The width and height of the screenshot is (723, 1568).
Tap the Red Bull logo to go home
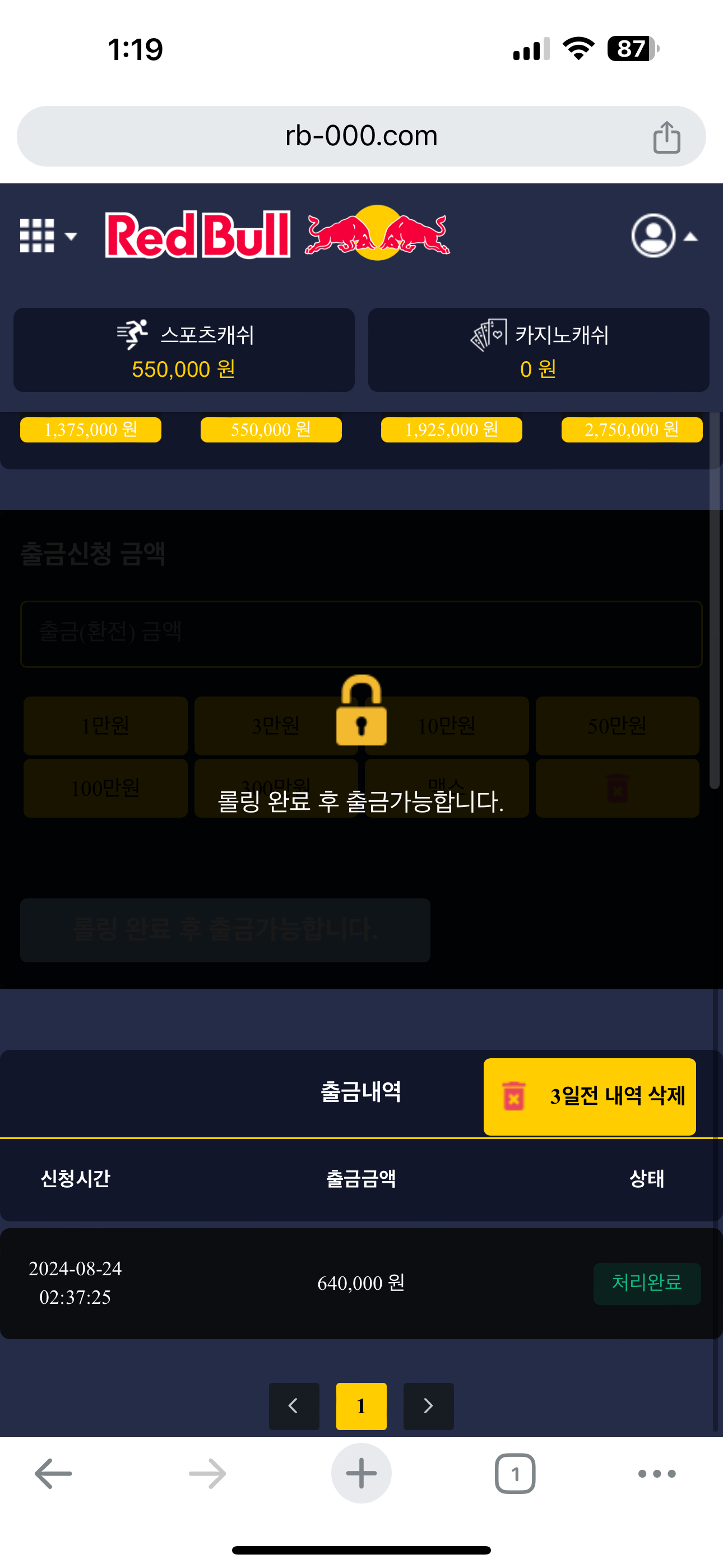(277, 234)
